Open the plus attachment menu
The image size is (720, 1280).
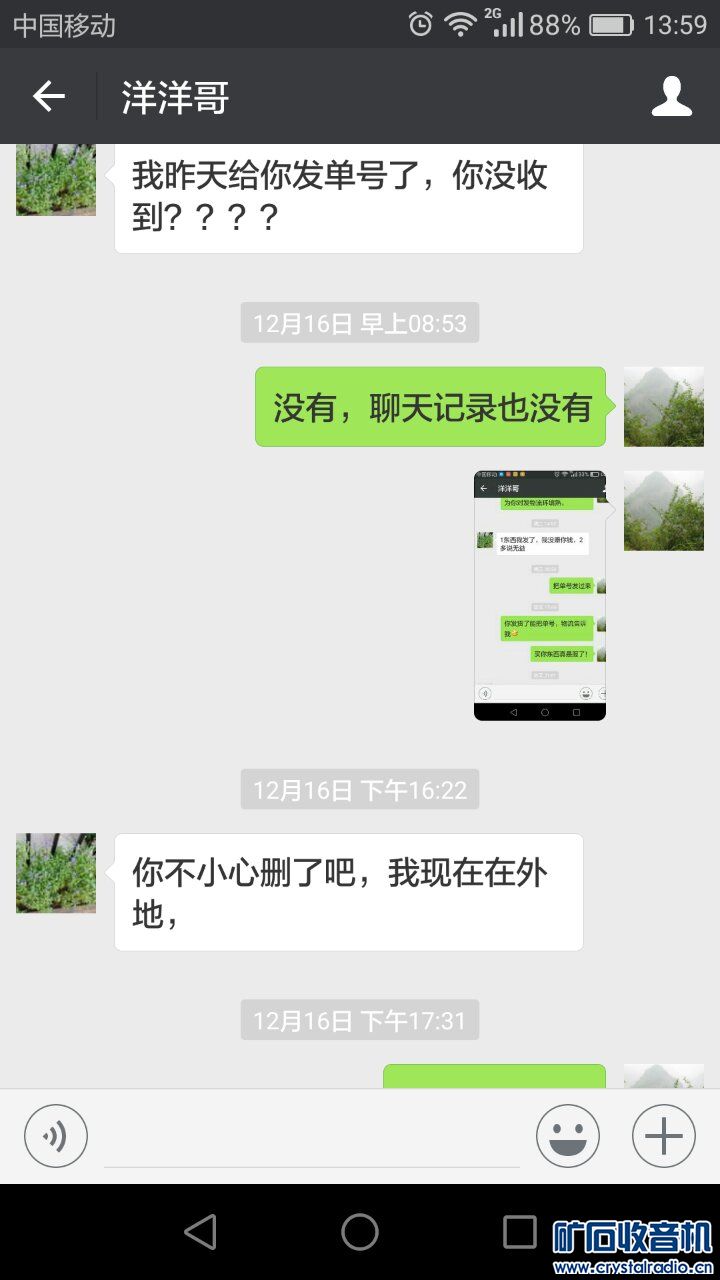click(x=663, y=1136)
